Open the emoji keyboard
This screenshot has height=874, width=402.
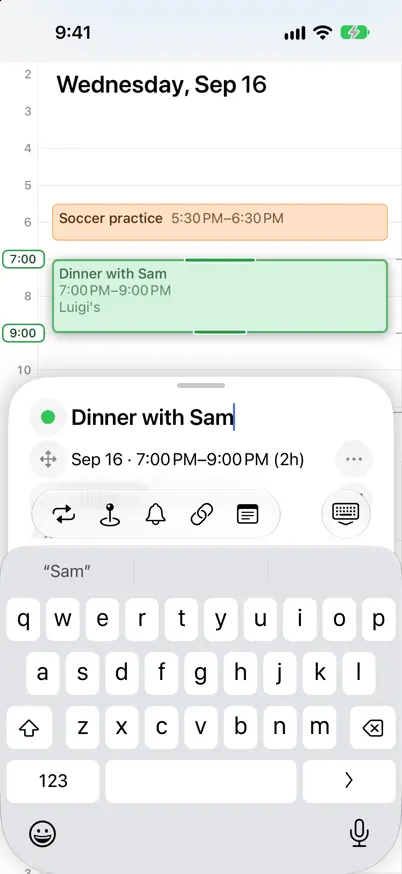[x=42, y=834]
